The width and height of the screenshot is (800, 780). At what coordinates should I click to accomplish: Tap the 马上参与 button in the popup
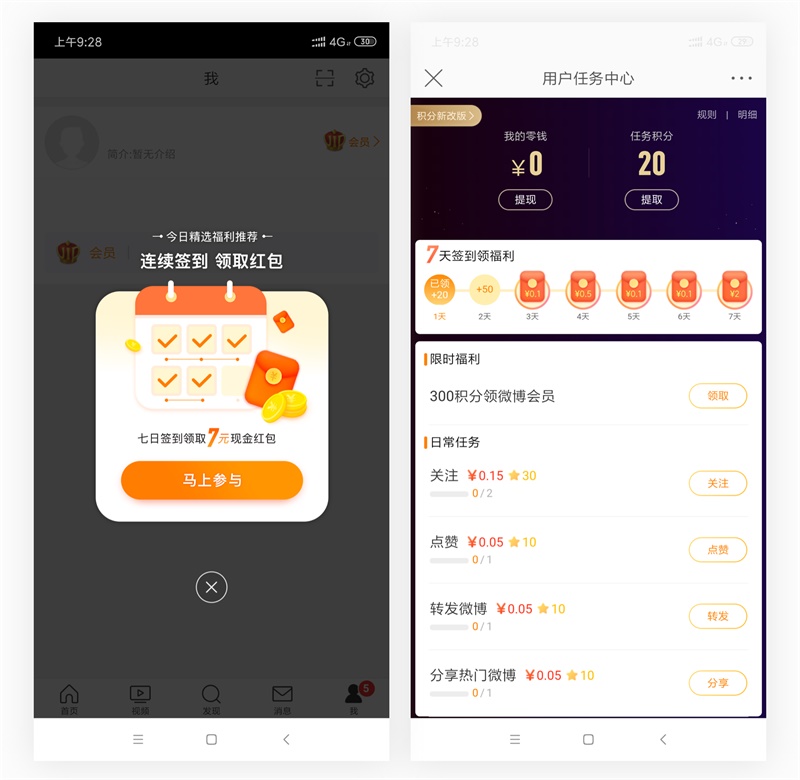[212, 480]
